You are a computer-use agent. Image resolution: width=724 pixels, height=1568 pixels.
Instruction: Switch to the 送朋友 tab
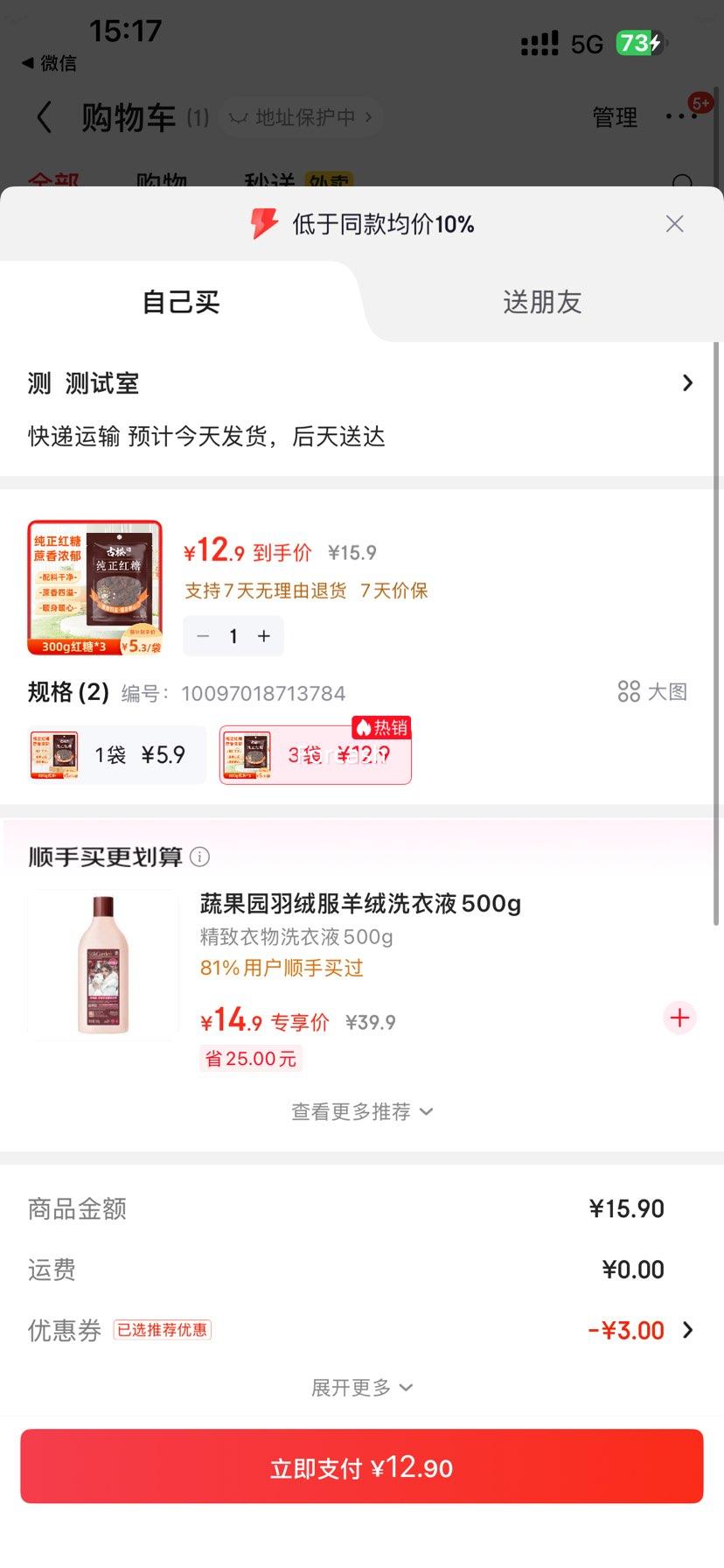pyautogui.click(x=541, y=302)
